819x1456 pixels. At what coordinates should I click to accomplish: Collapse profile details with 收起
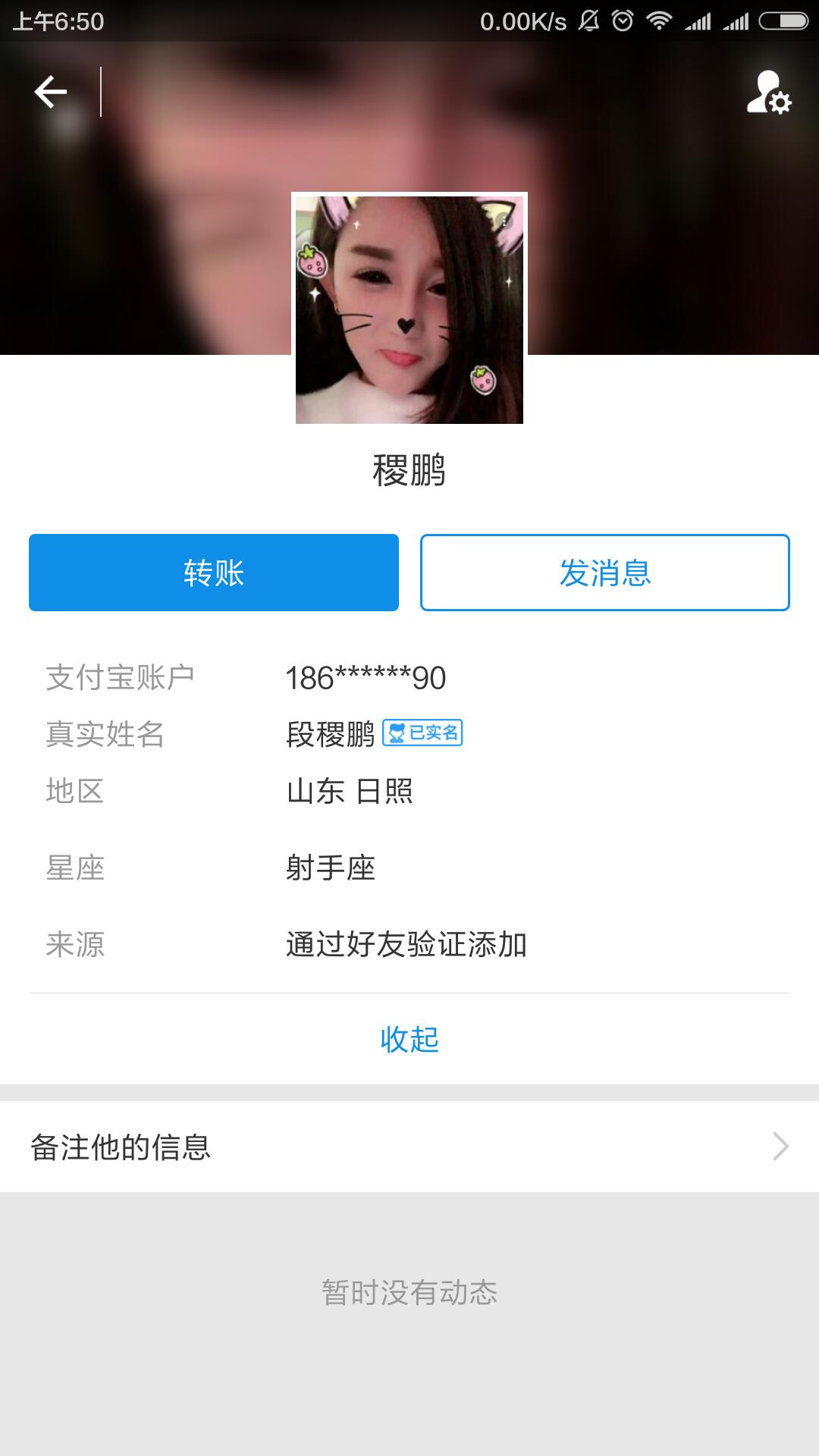[409, 1039]
